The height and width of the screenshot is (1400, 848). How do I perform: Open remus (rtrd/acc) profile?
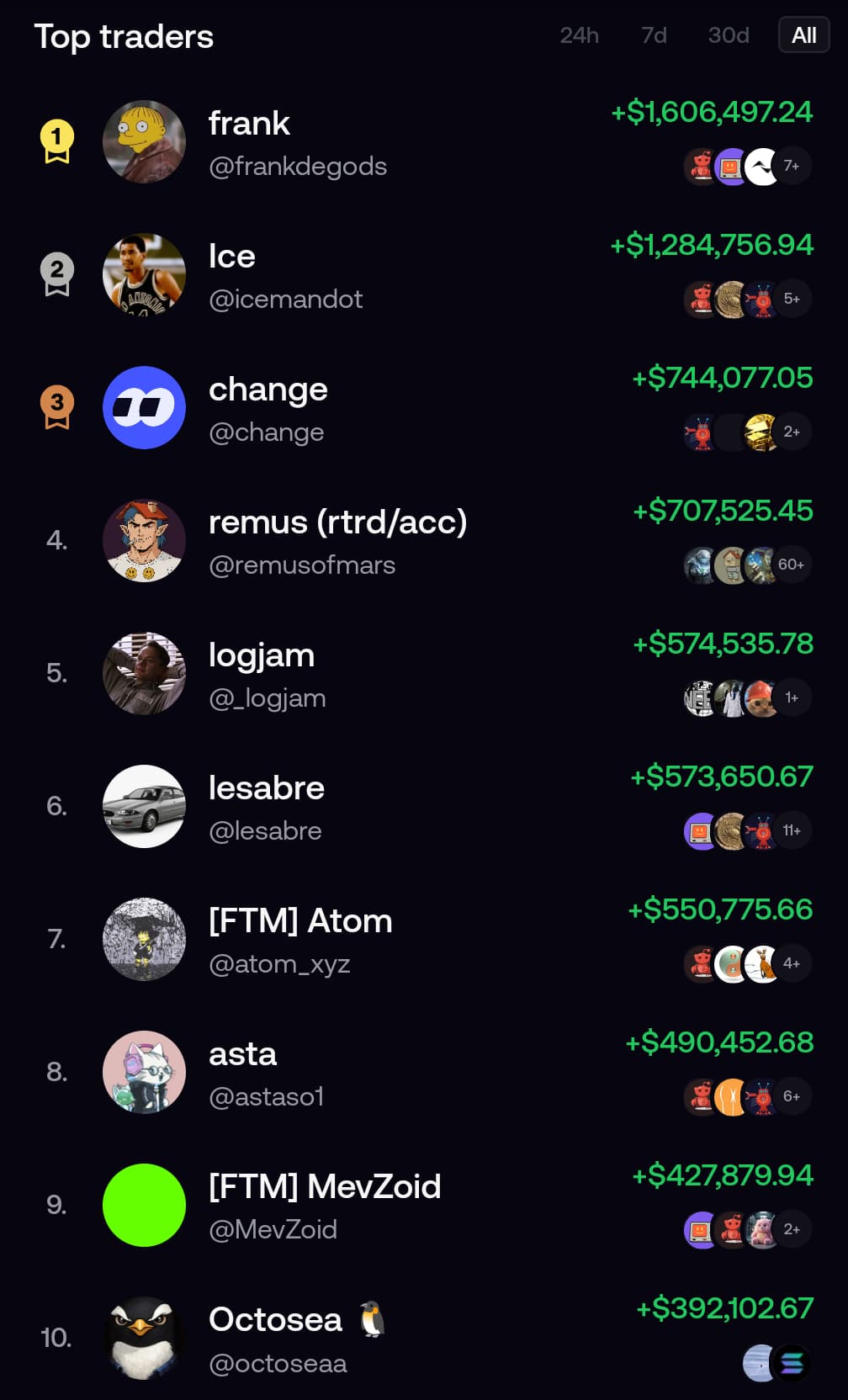point(337,523)
